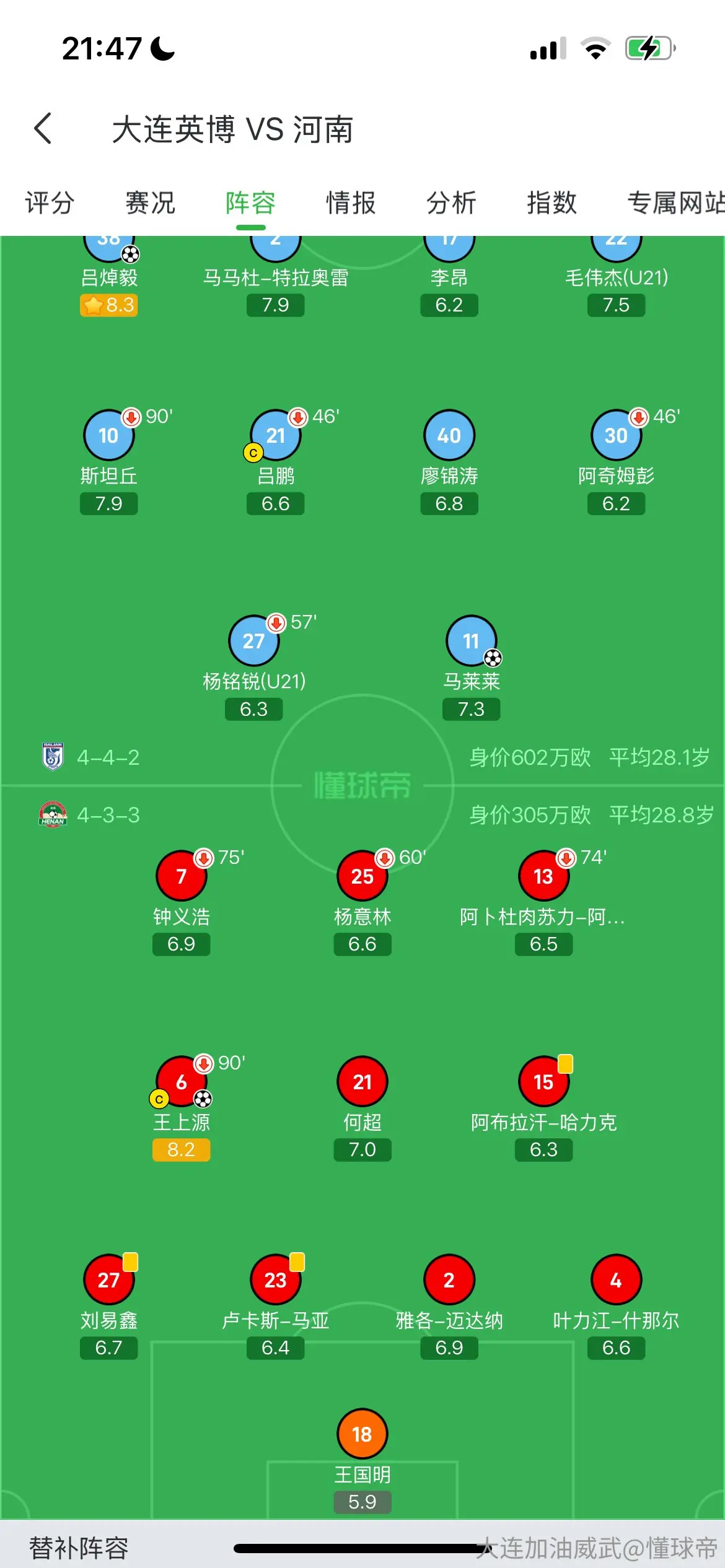Open captain 吕鹏's player card

(x=276, y=462)
